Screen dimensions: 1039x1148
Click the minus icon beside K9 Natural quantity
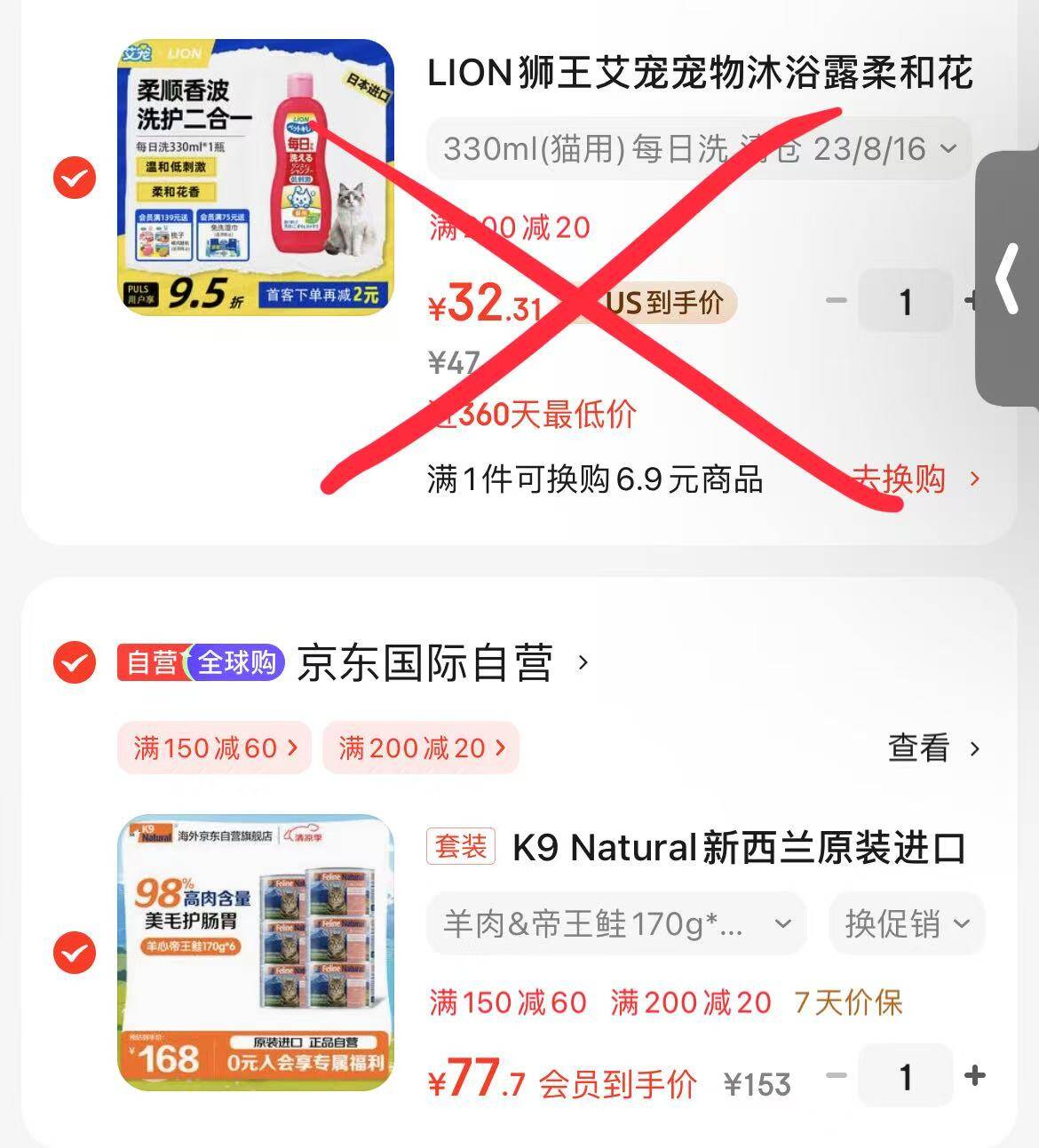point(836,1077)
